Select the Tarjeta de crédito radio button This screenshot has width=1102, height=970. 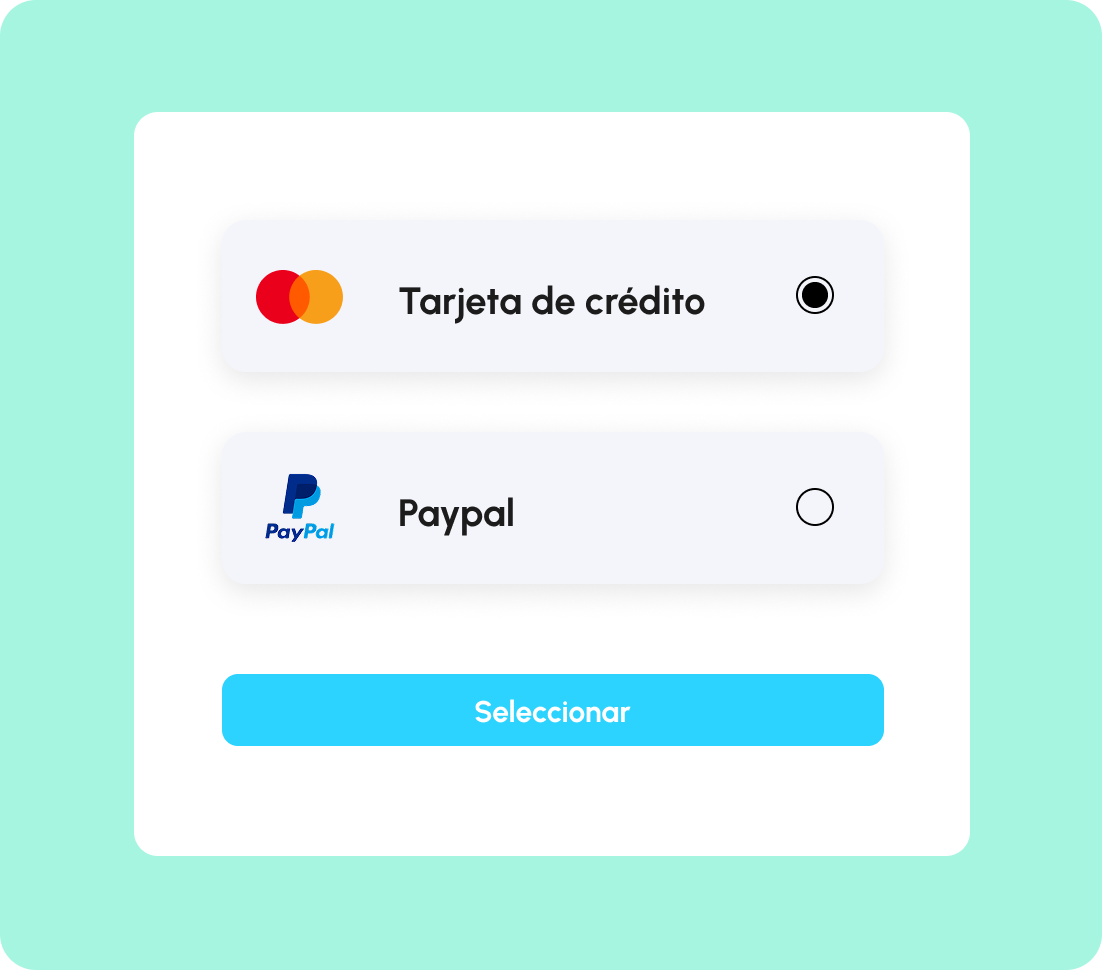[814, 295]
